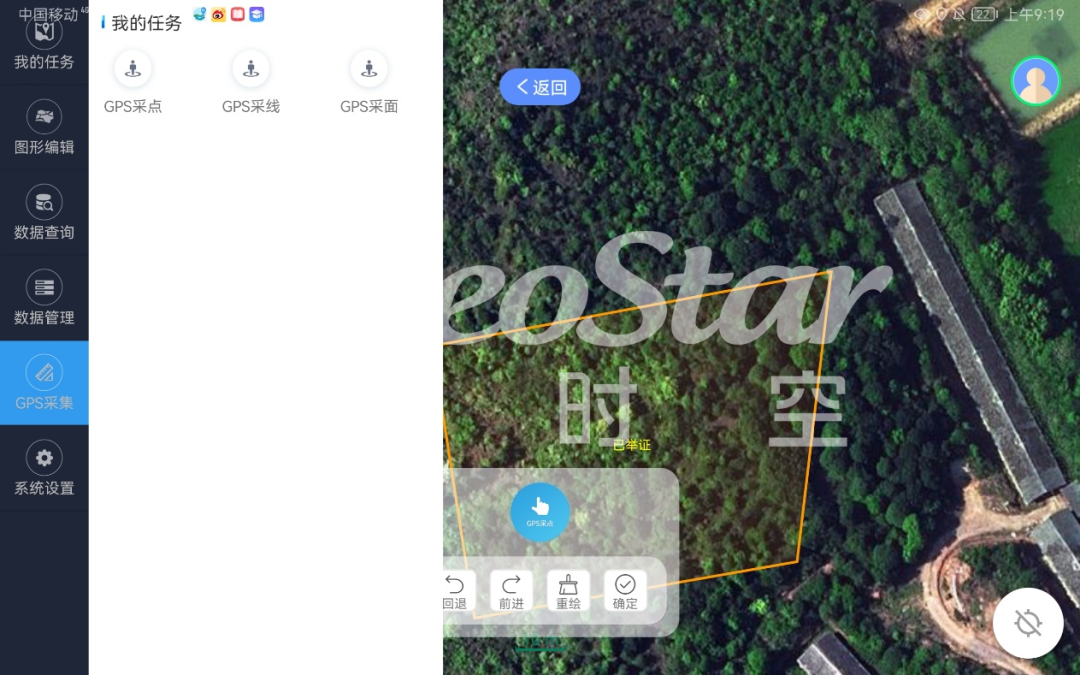
Task: Go to 数据管理 section
Action: pos(44,298)
